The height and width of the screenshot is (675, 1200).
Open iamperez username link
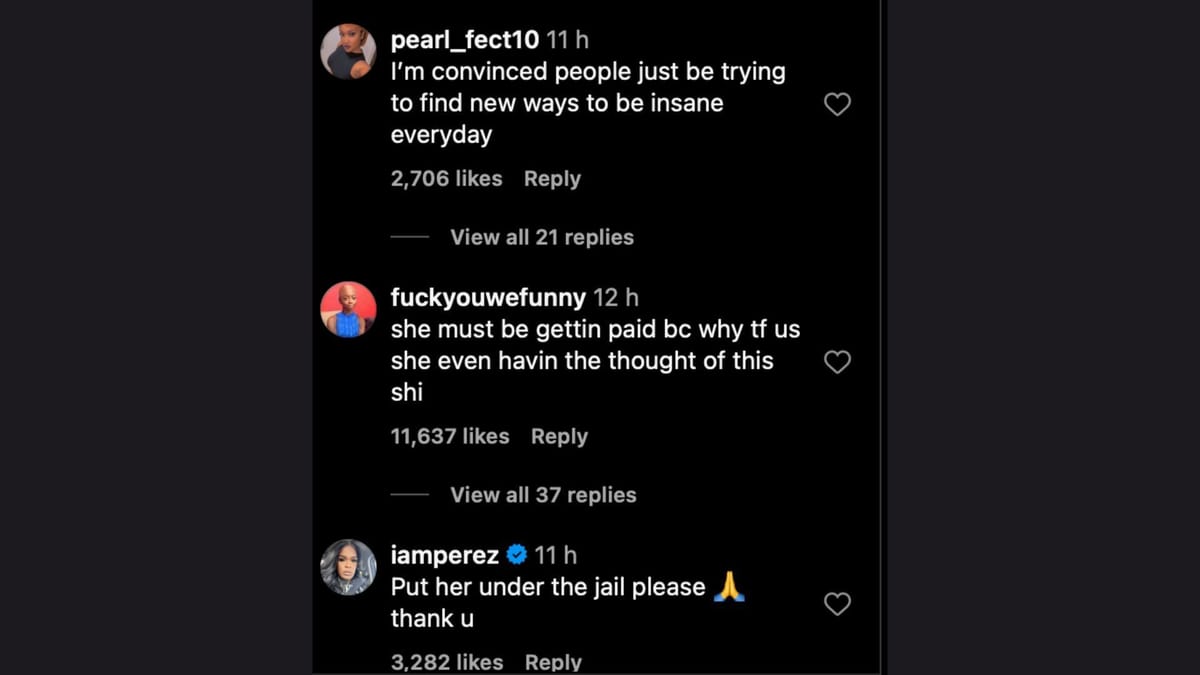click(445, 555)
